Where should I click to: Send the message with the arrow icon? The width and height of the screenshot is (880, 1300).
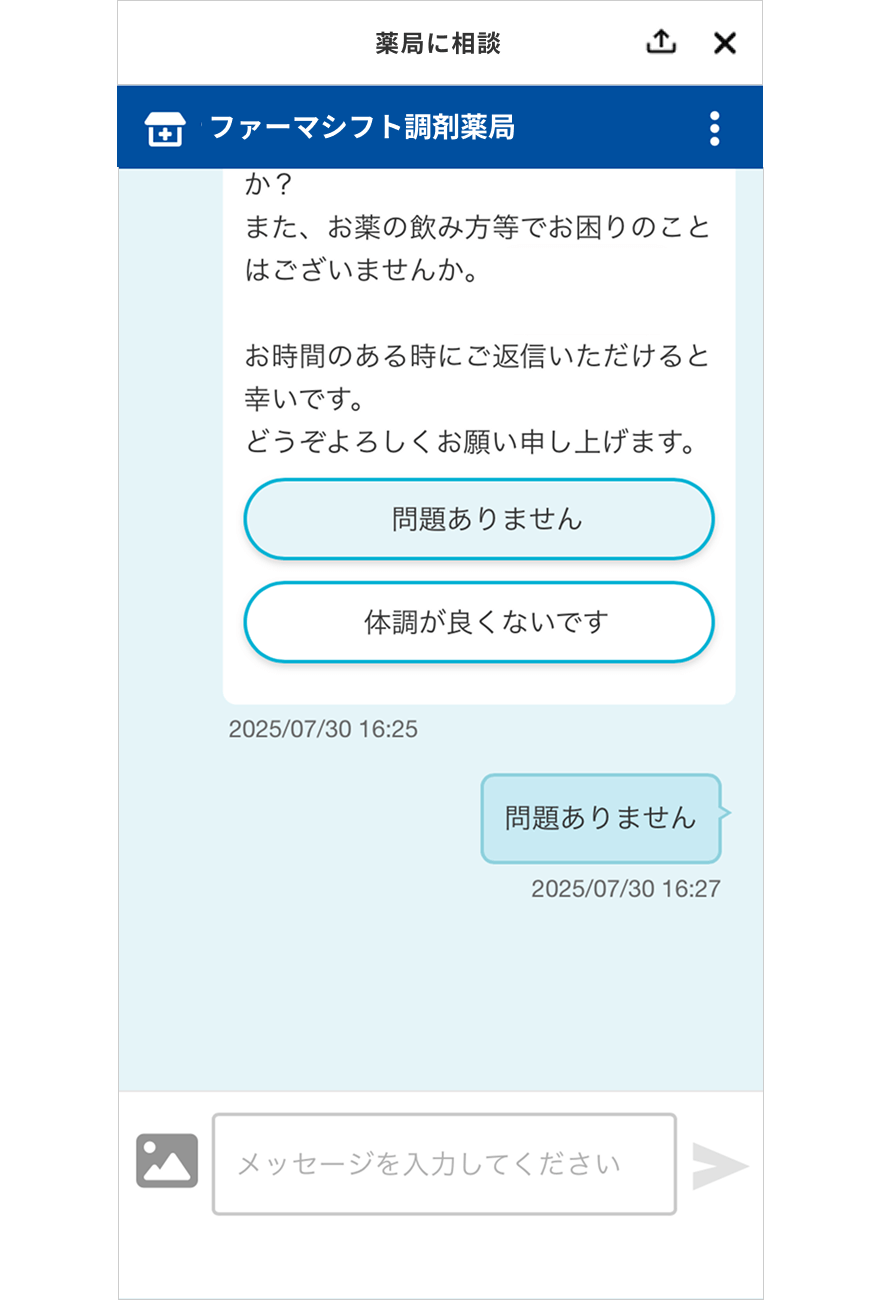tap(719, 1165)
